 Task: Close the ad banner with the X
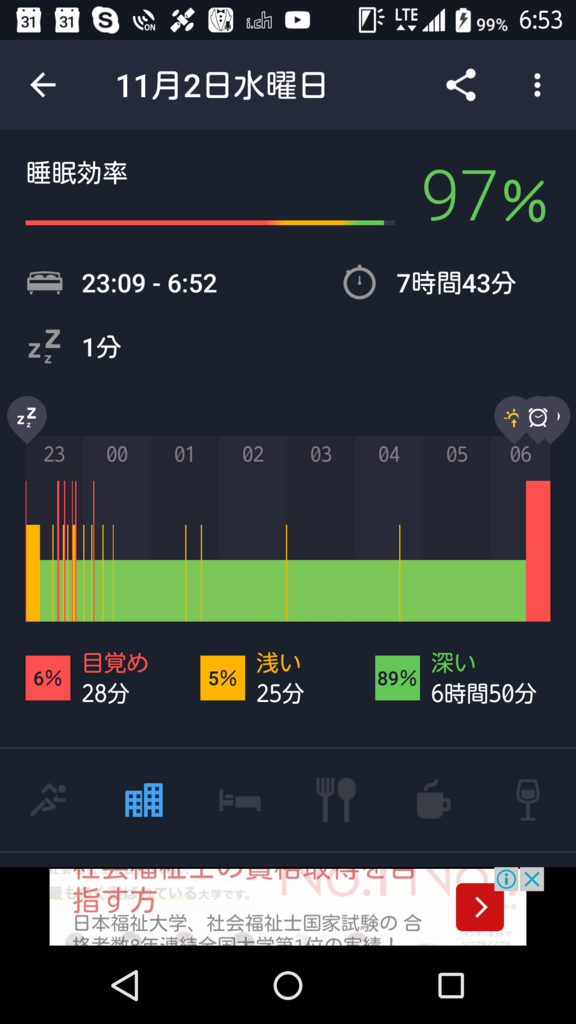pos(532,880)
